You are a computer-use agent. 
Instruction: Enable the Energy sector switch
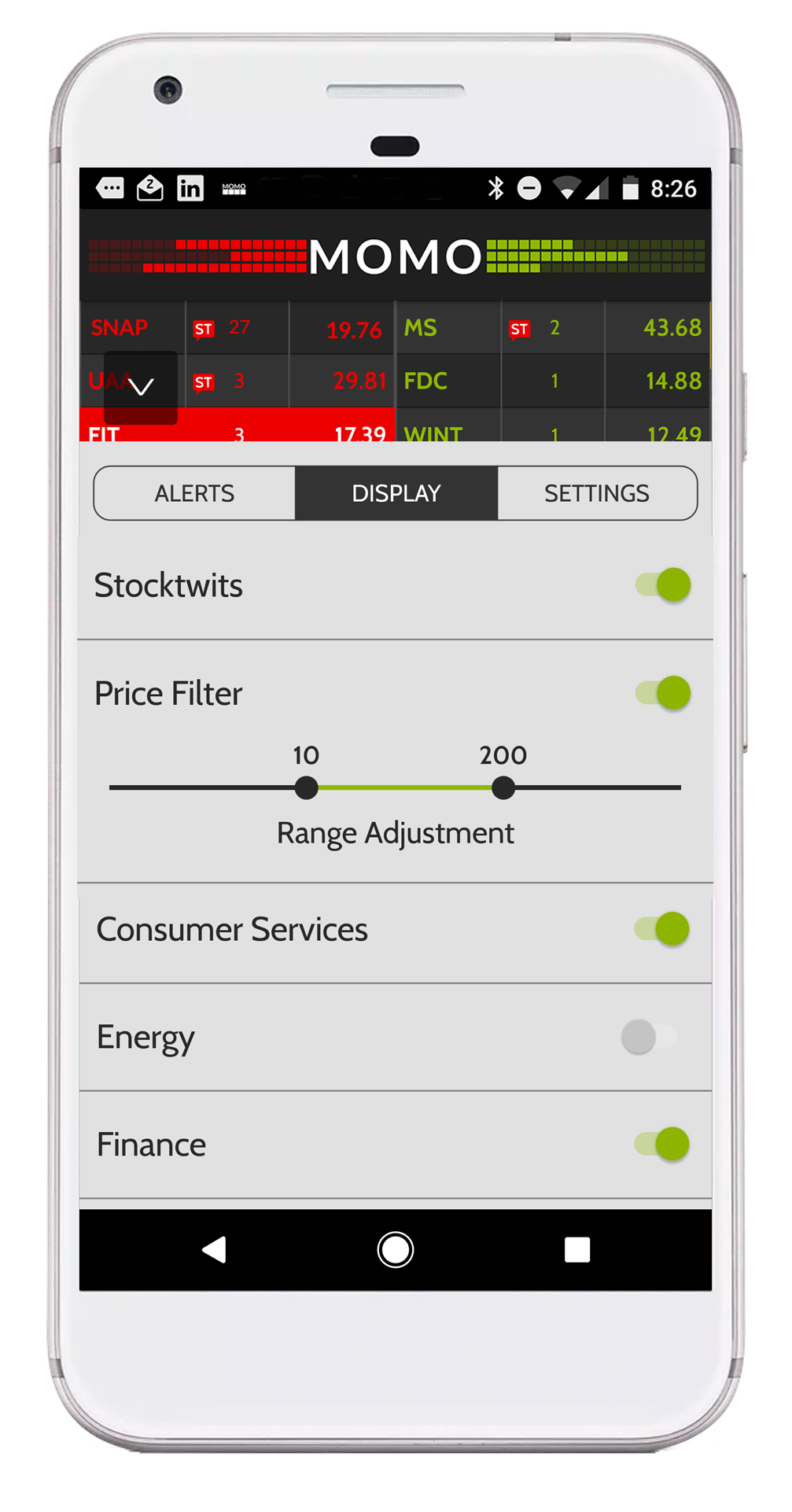point(648,1037)
